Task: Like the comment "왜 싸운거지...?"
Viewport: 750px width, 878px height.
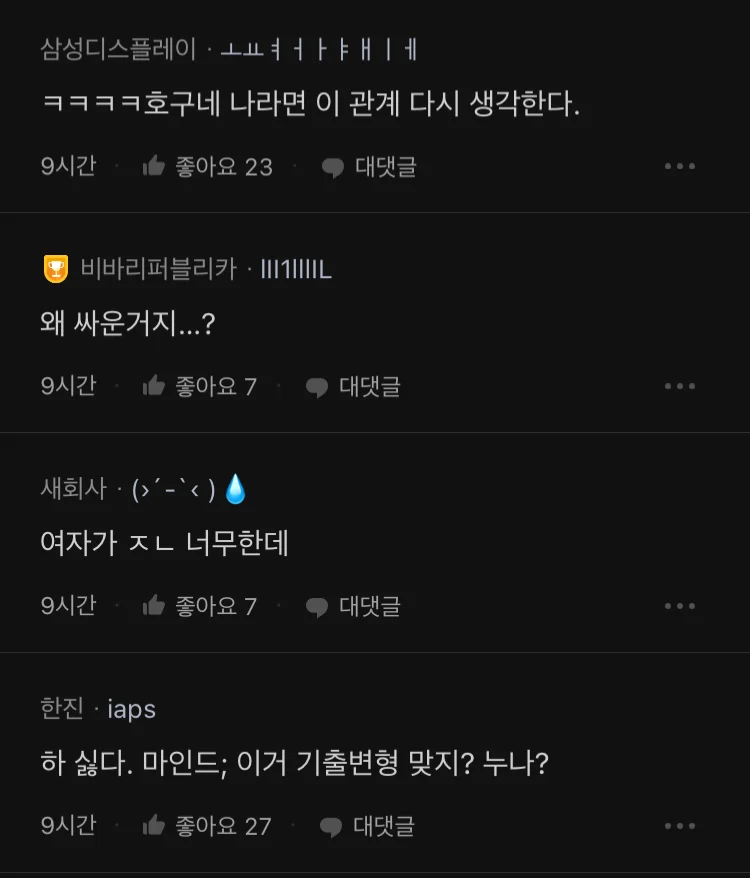Action: click(x=154, y=387)
